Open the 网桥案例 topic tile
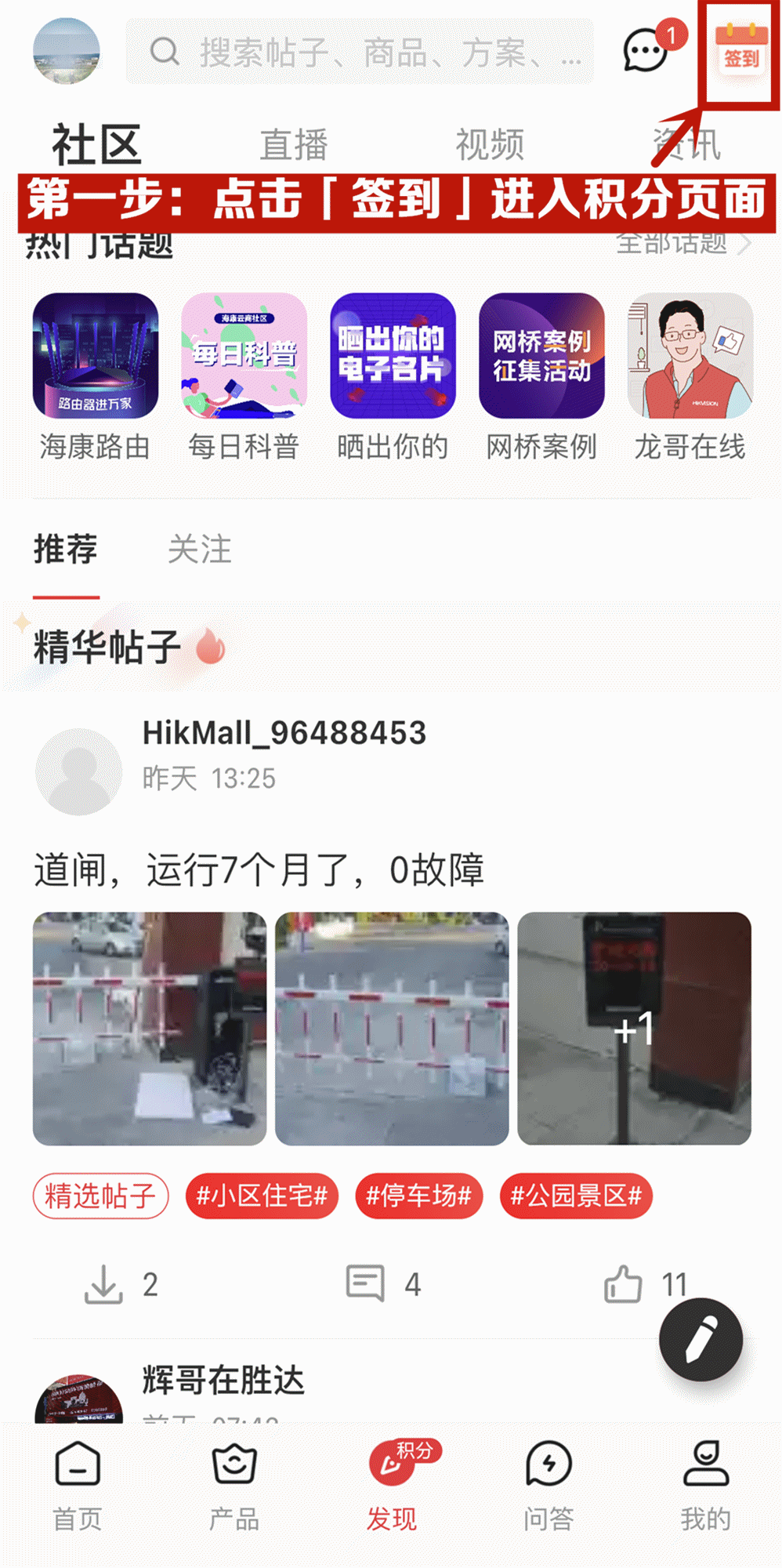The image size is (782, 1568). (541, 376)
